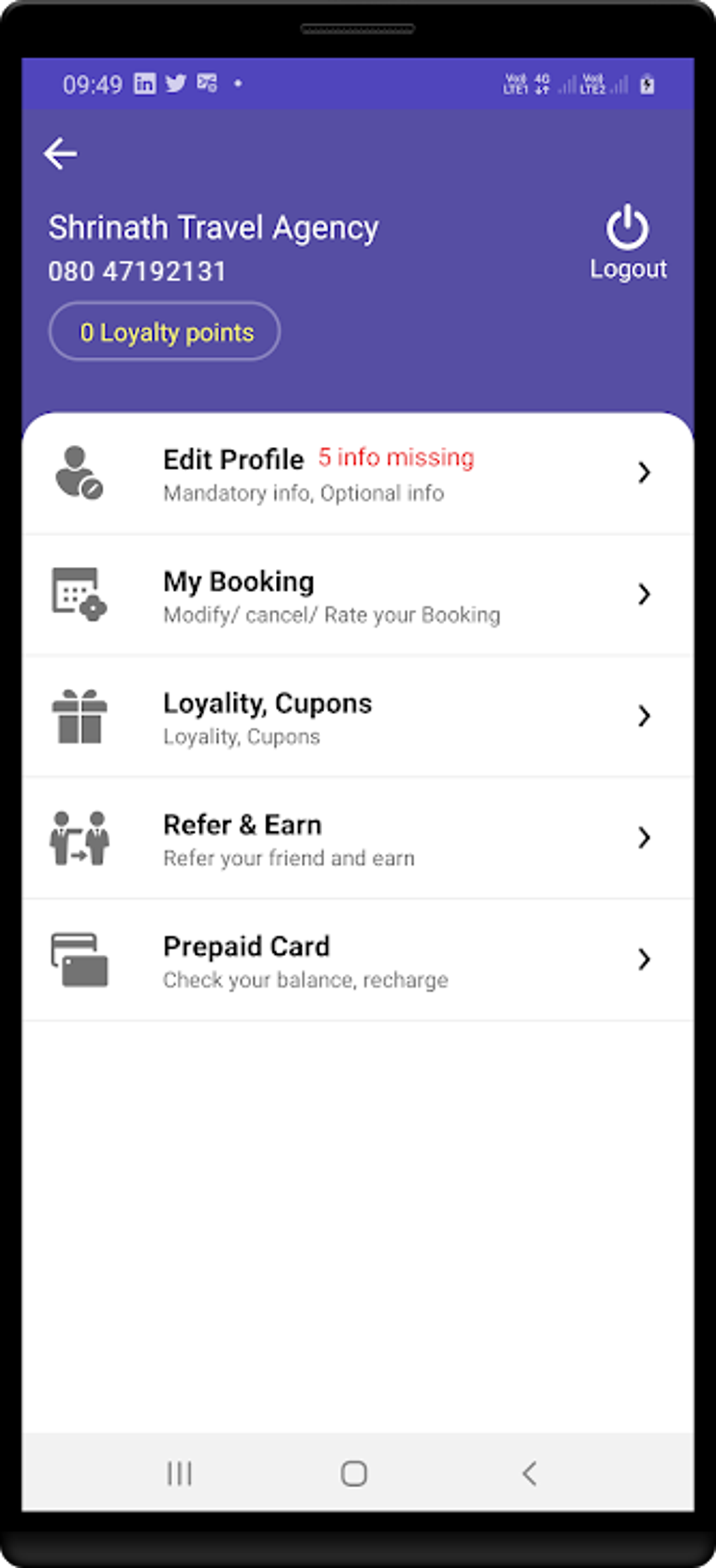Open My Booking
The image size is (716, 1568).
coord(358,595)
